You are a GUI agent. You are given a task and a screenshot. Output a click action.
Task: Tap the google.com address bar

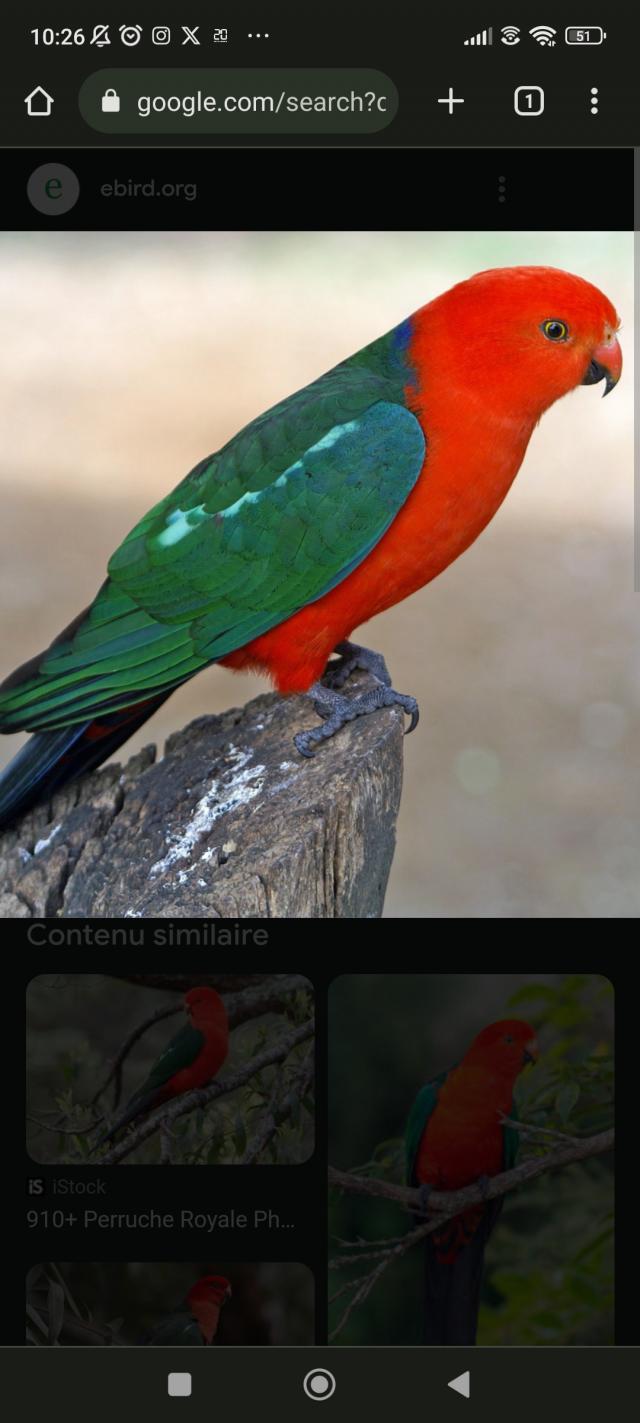[x=239, y=101]
